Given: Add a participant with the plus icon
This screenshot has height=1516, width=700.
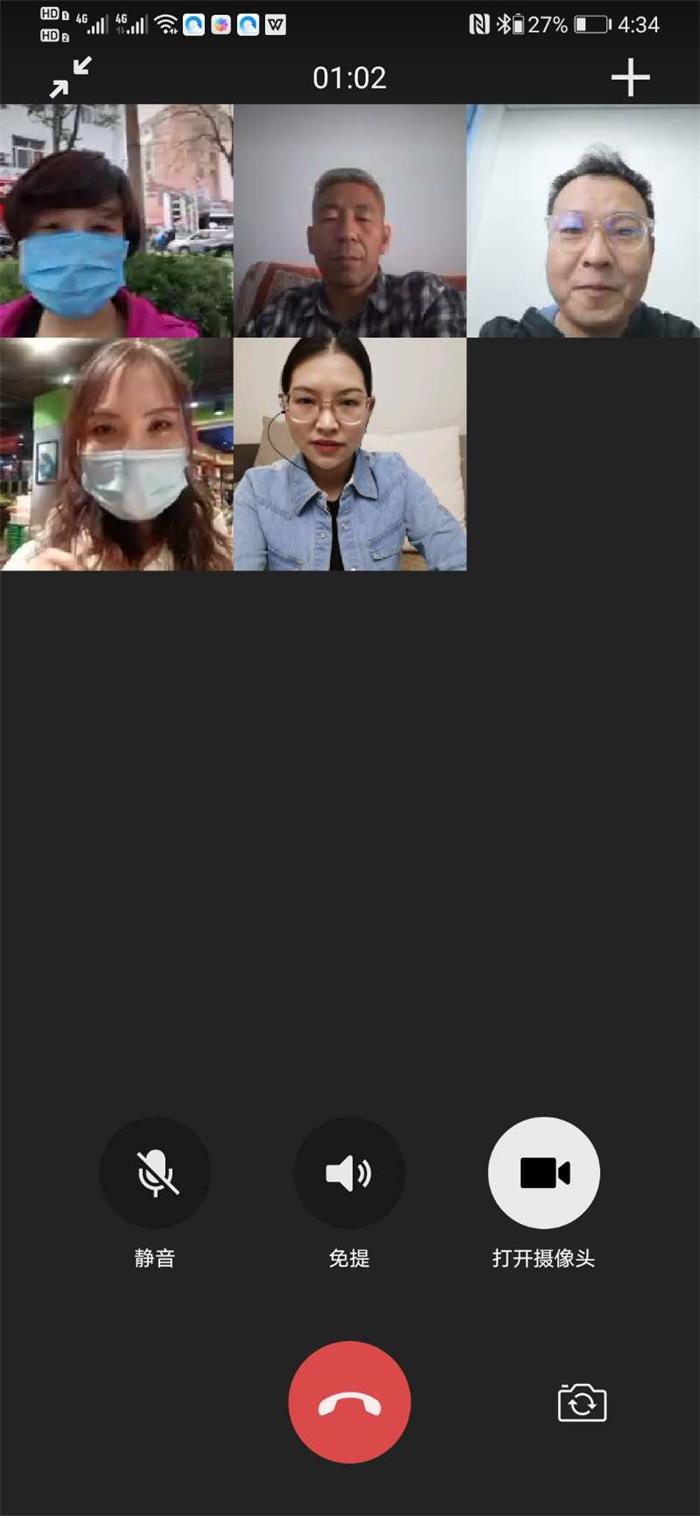Looking at the screenshot, I should (630, 78).
